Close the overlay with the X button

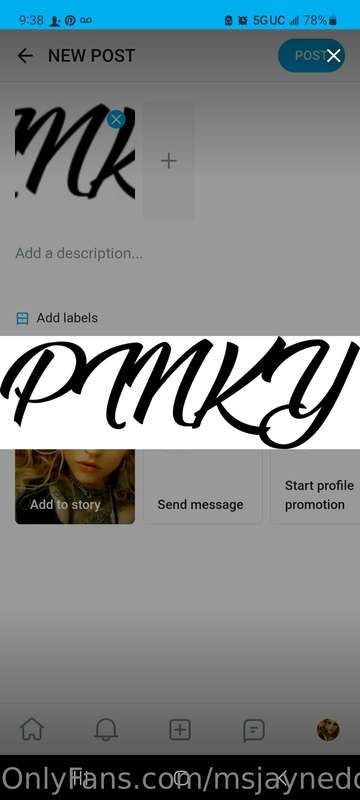[333, 56]
